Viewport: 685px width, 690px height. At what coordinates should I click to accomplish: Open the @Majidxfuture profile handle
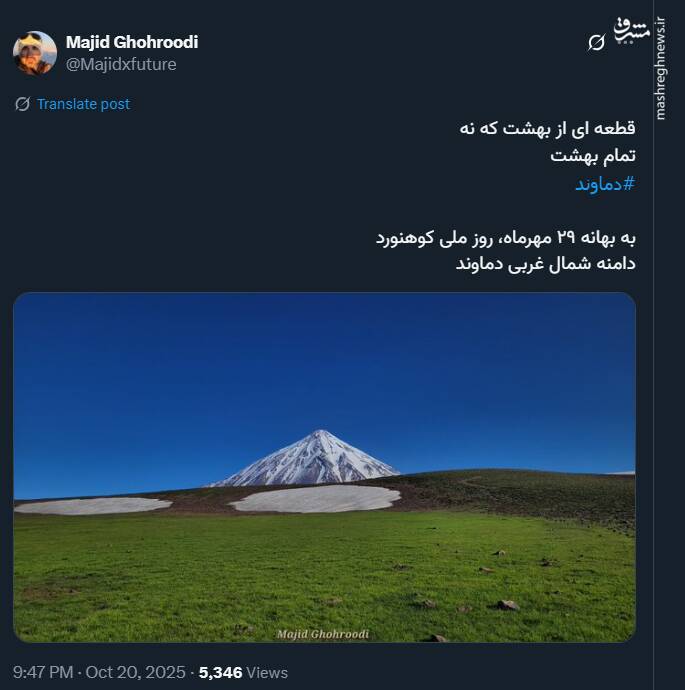tap(121, 64)
